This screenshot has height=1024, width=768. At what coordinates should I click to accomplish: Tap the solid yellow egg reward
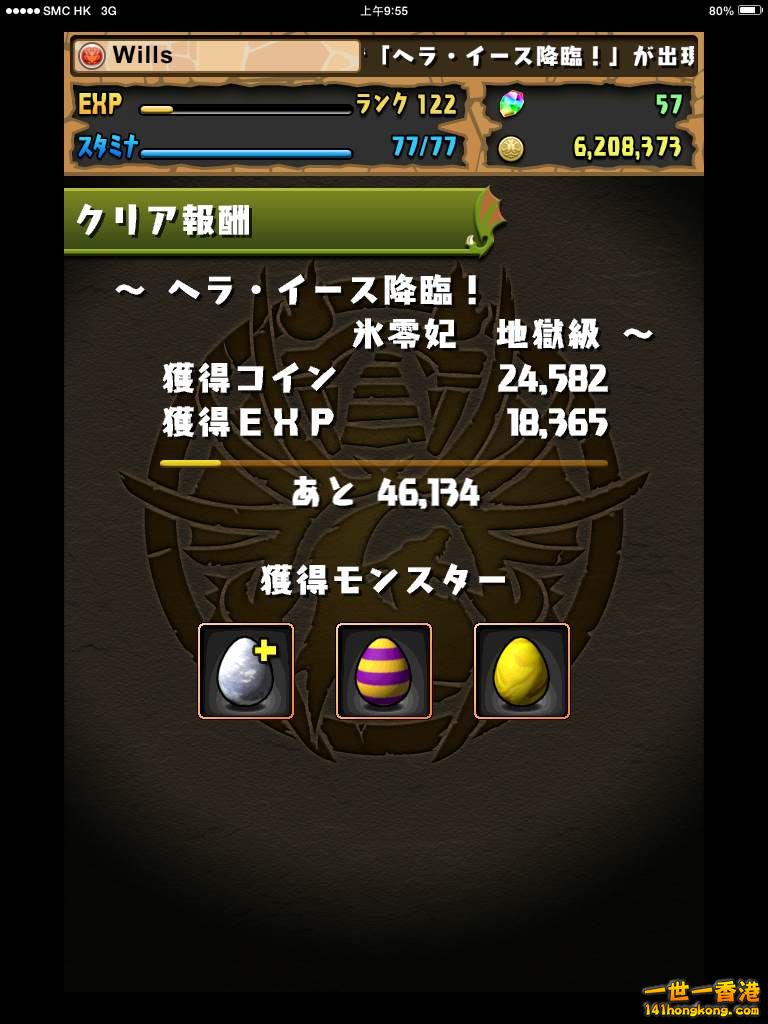point(522,671)
